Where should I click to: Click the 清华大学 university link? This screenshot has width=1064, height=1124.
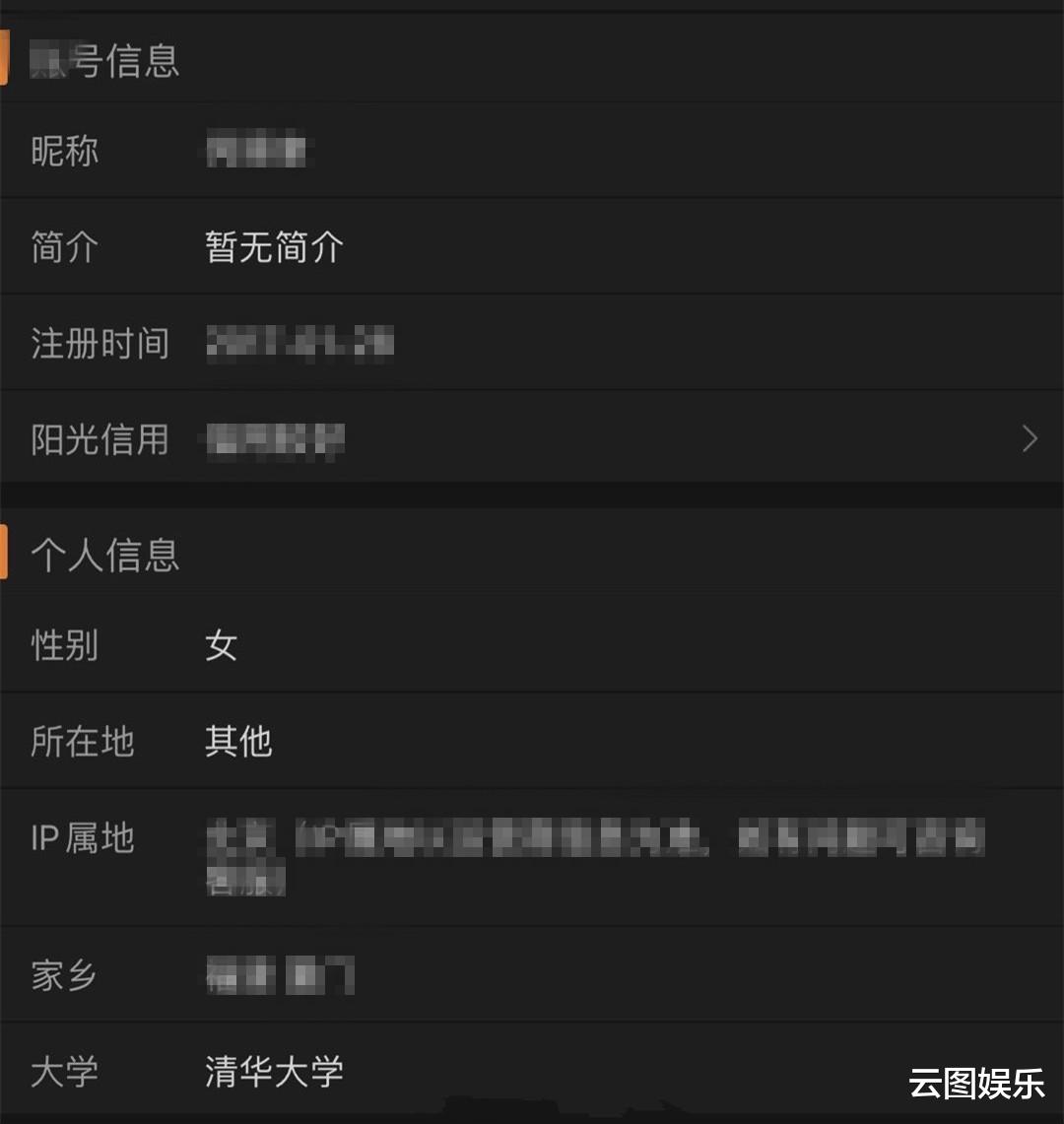272,1073
